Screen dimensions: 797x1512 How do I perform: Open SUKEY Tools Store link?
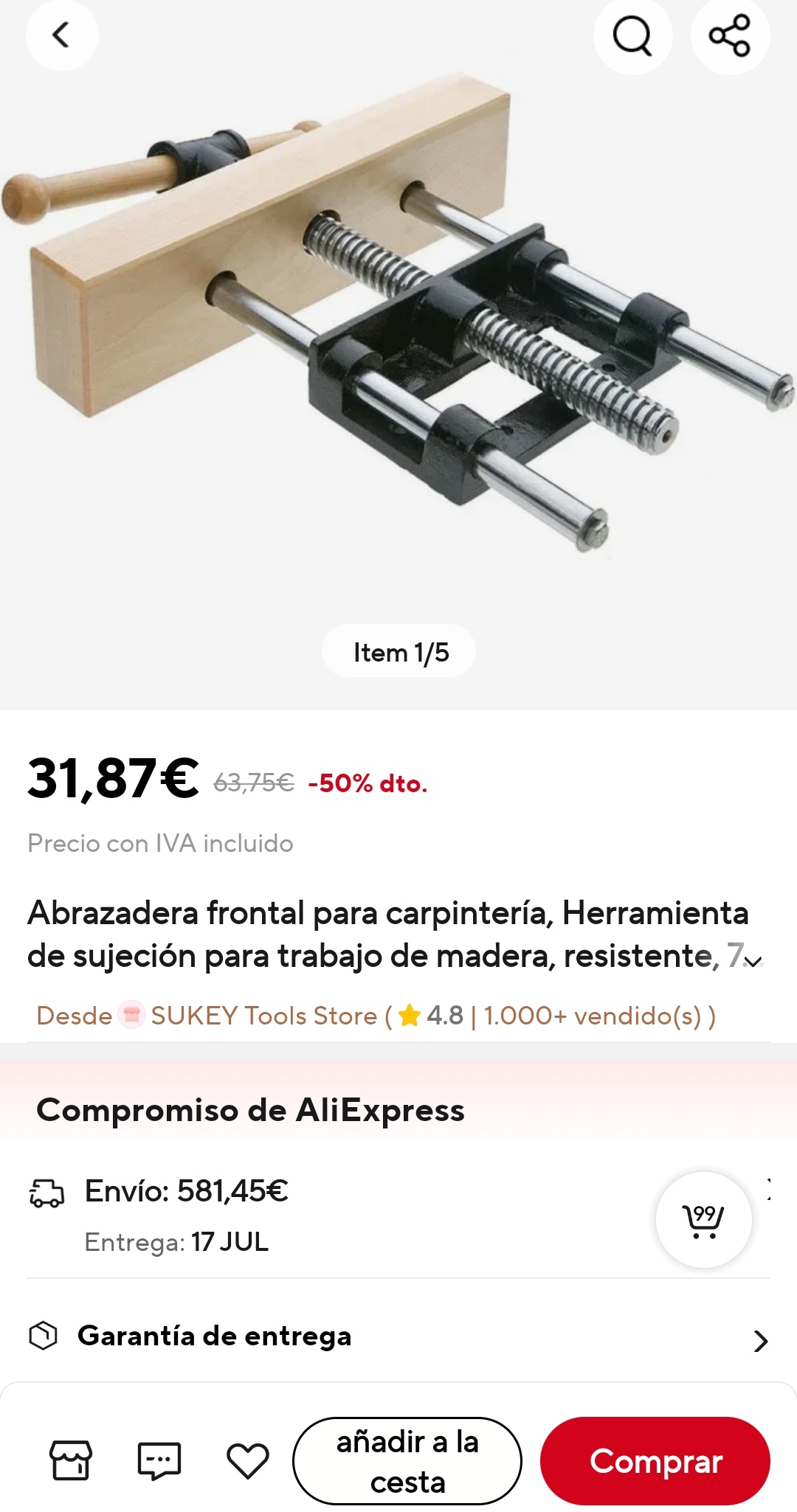(263, 1016)
